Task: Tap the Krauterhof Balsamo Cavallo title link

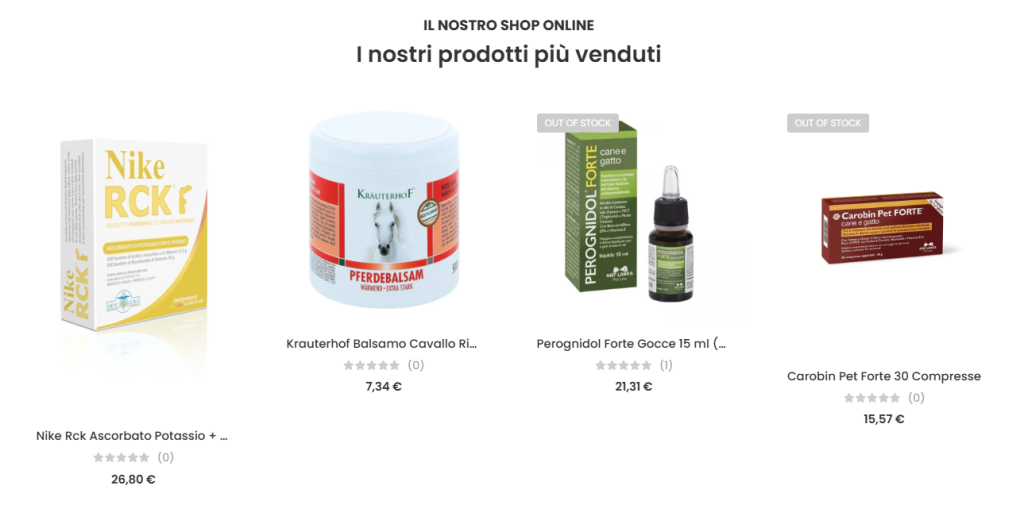Action: click(x=383, y=343)
